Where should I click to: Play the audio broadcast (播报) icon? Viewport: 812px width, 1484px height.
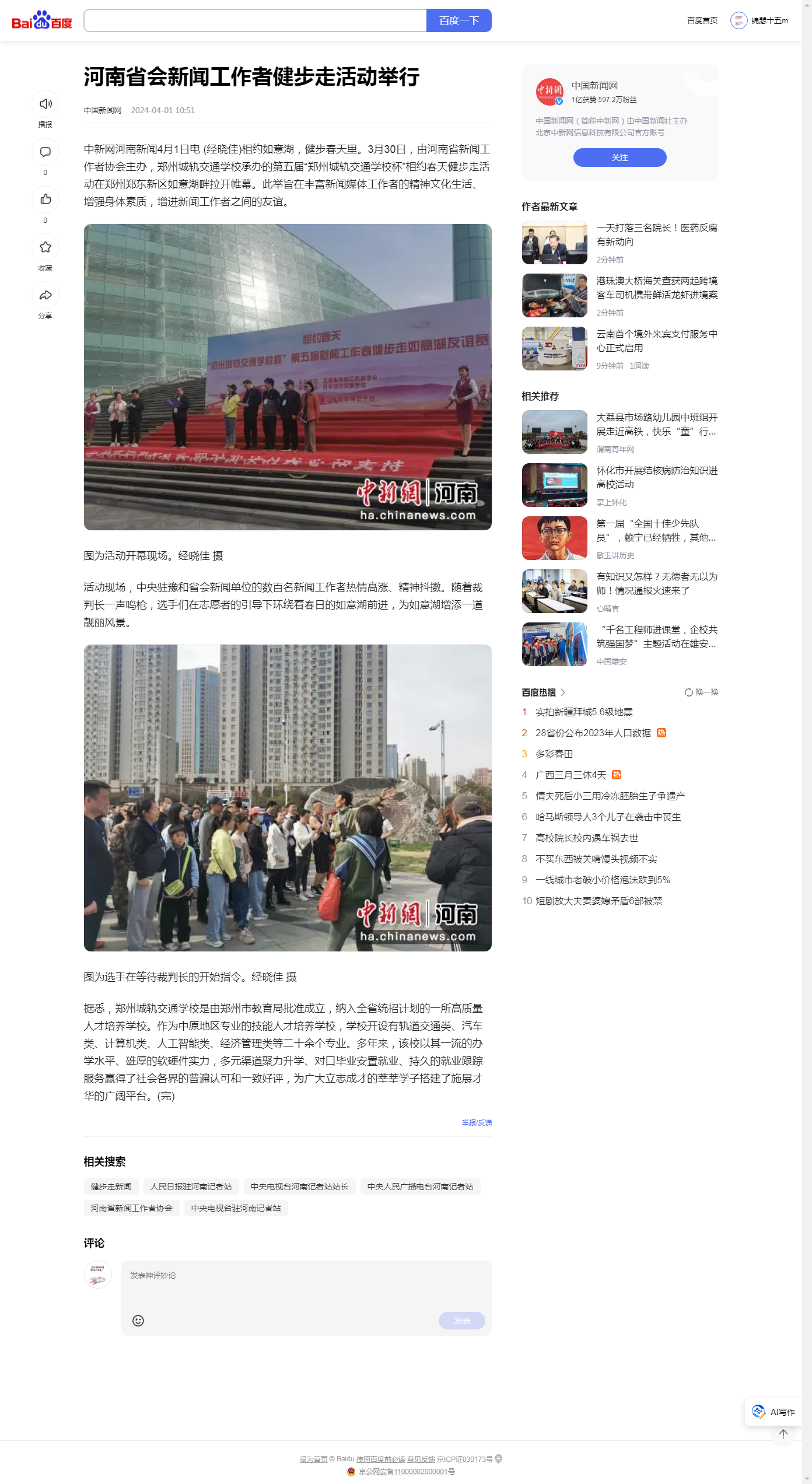tap(45, 104)
